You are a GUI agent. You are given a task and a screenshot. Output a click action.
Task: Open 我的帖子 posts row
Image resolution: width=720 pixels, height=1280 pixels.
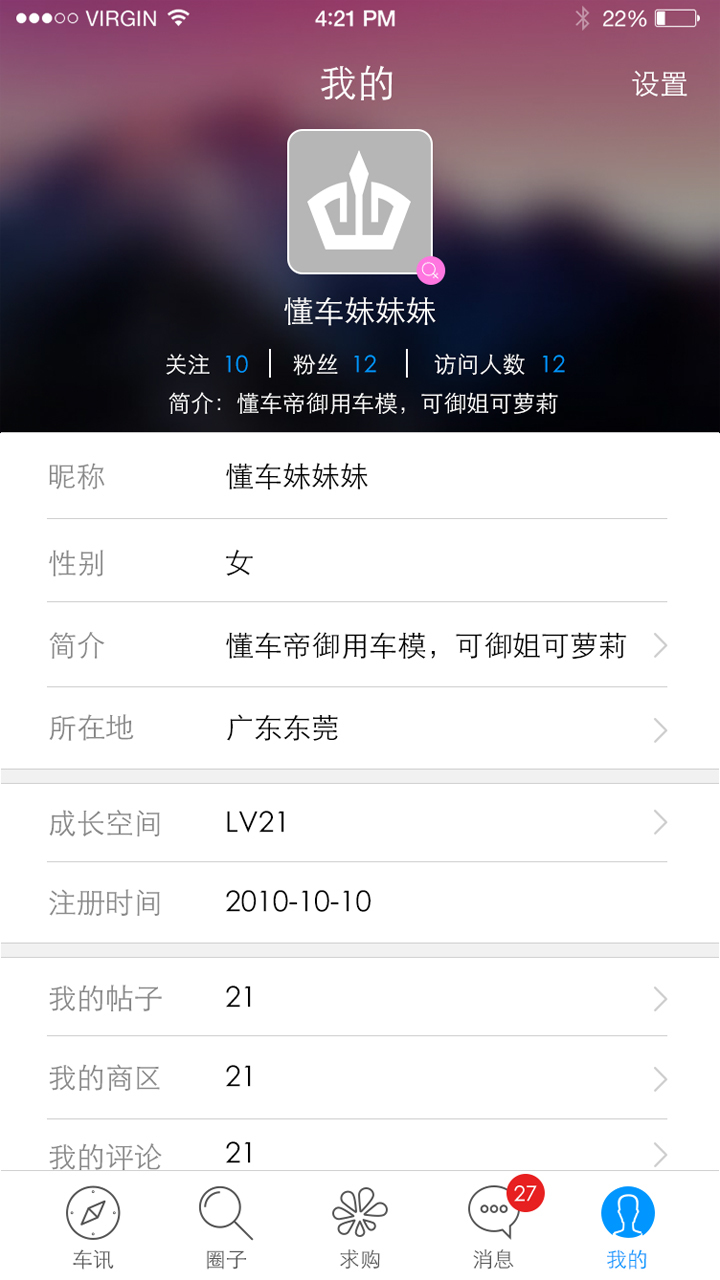pos(360,997)
